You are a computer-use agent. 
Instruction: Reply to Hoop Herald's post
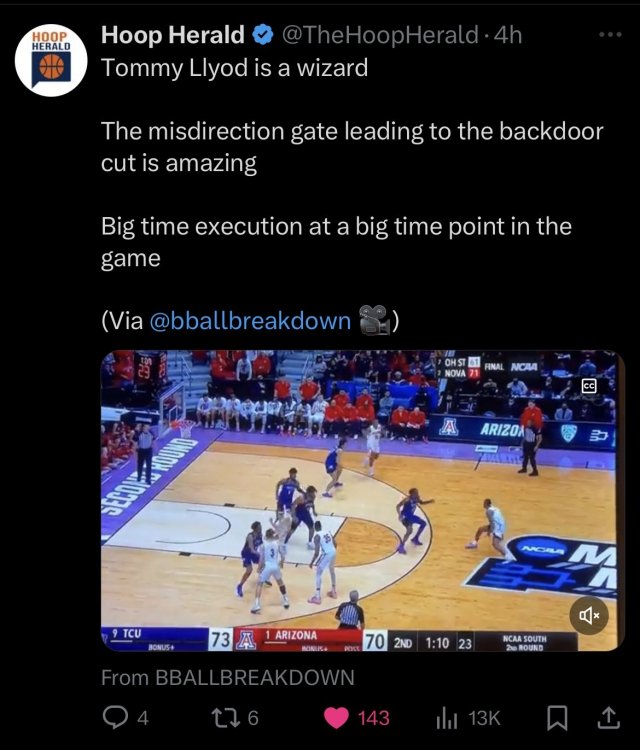[x=116, y=717]
